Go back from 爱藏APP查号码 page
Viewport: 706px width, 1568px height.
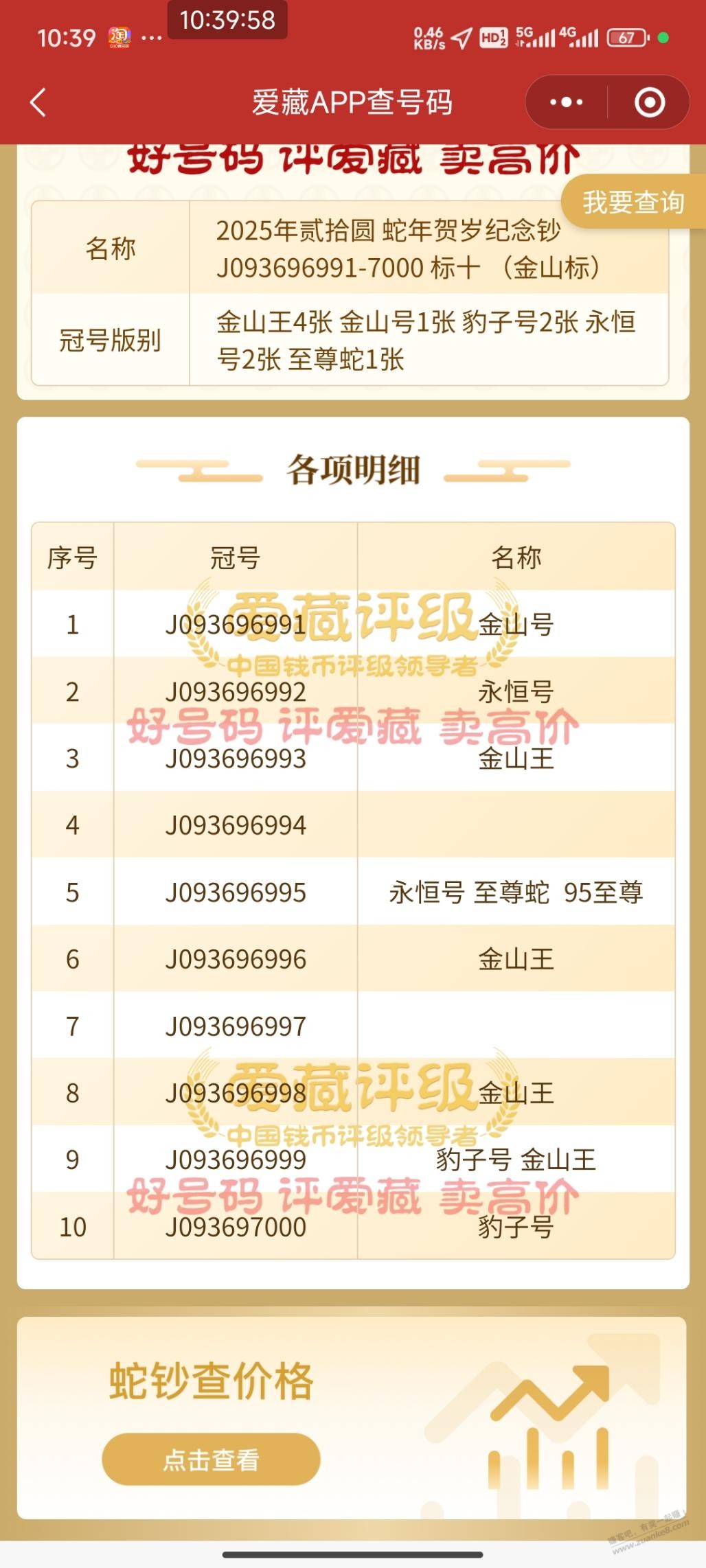point(38,103)
